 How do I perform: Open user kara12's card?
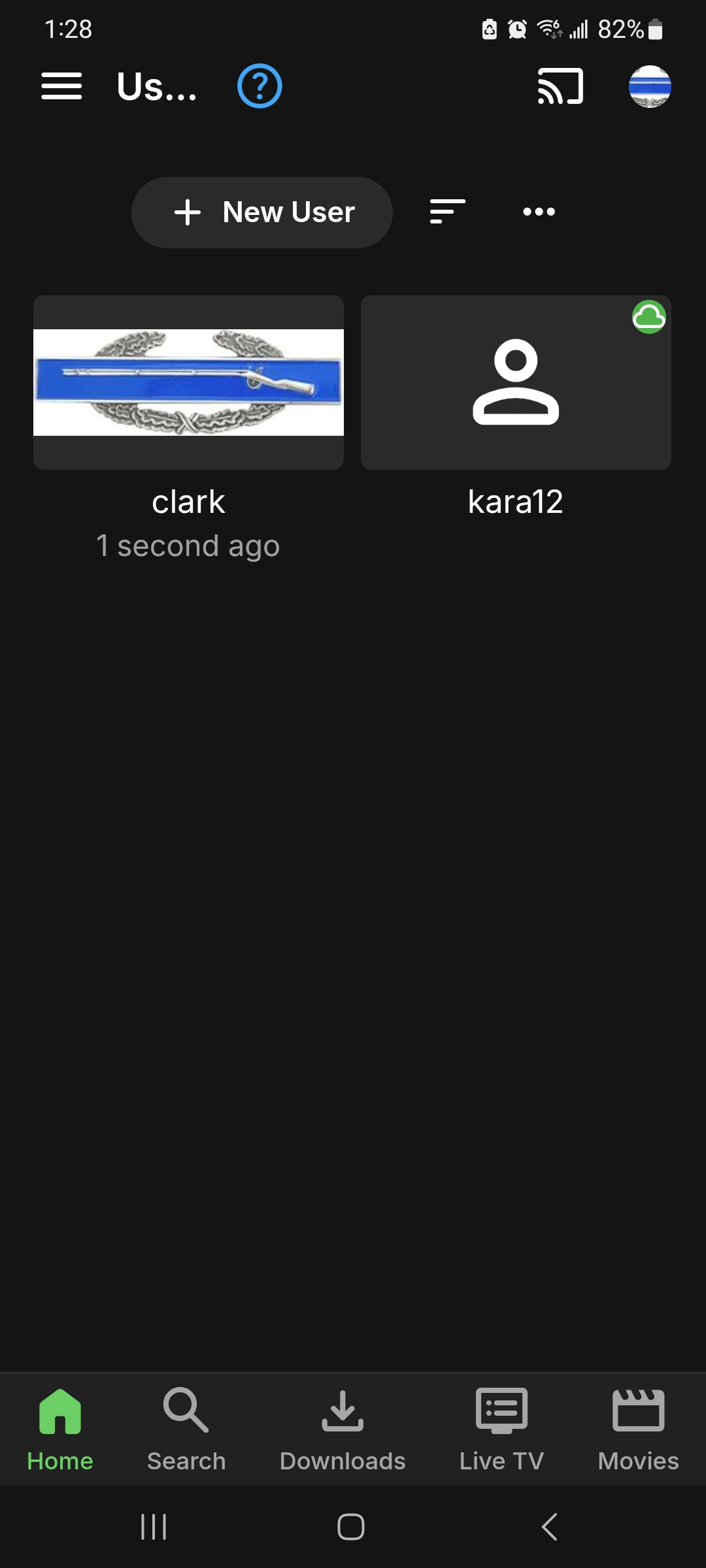pyautogui.click(x=516, y=382)
